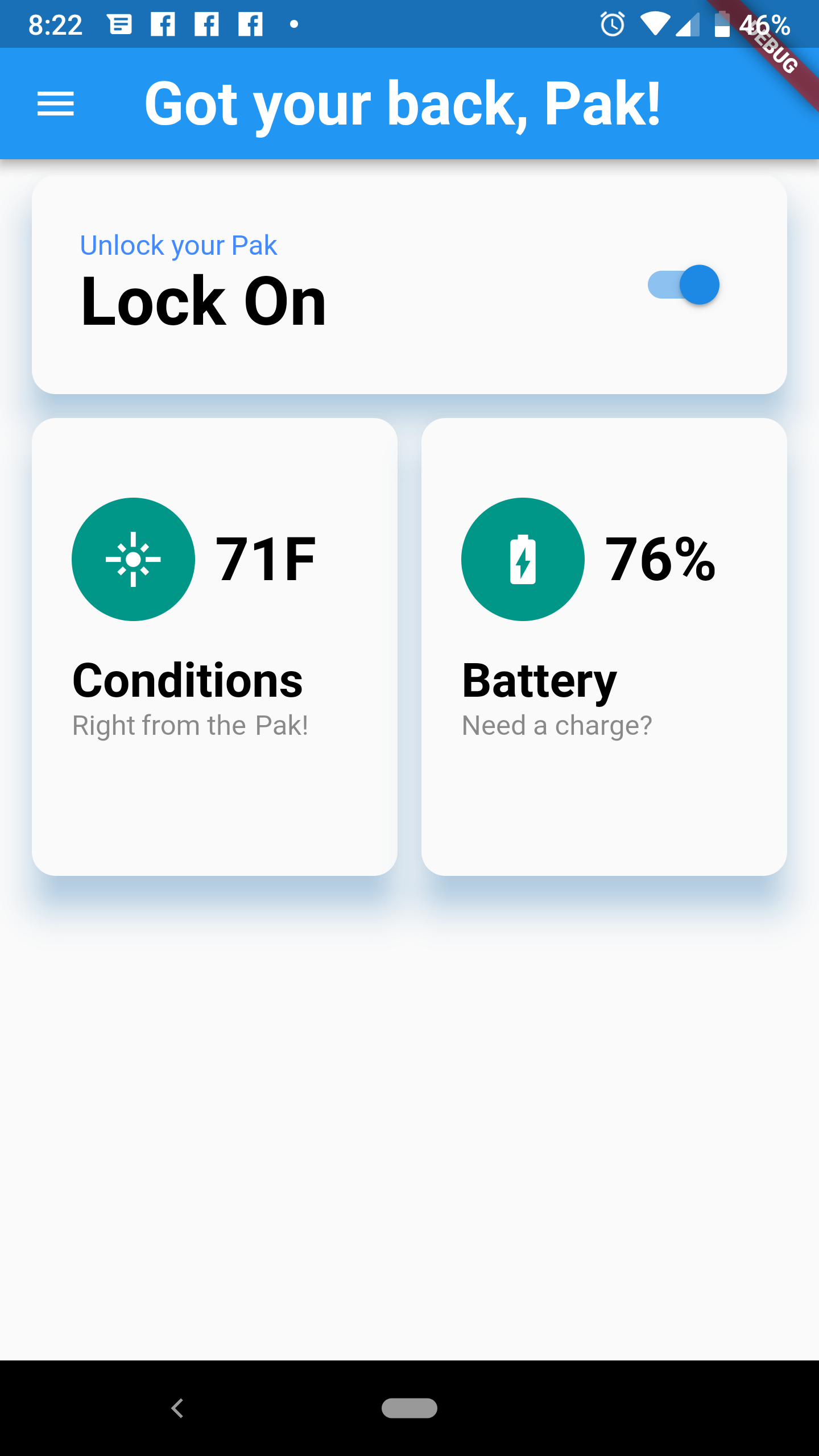Go back using the system back button
This screenshot has height=1456, width=819.
[177, 1408]
